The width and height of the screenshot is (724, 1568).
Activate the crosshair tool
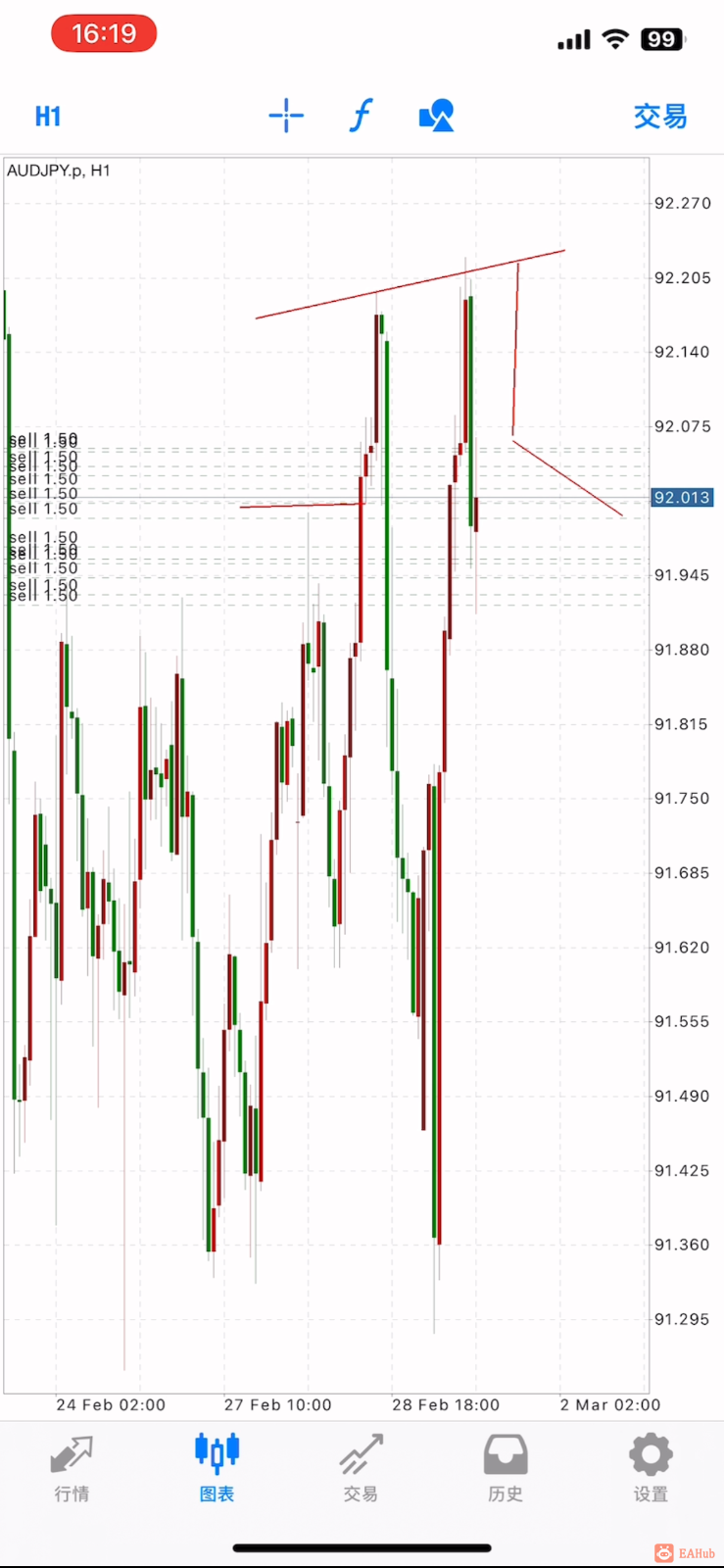click(286, 116)
